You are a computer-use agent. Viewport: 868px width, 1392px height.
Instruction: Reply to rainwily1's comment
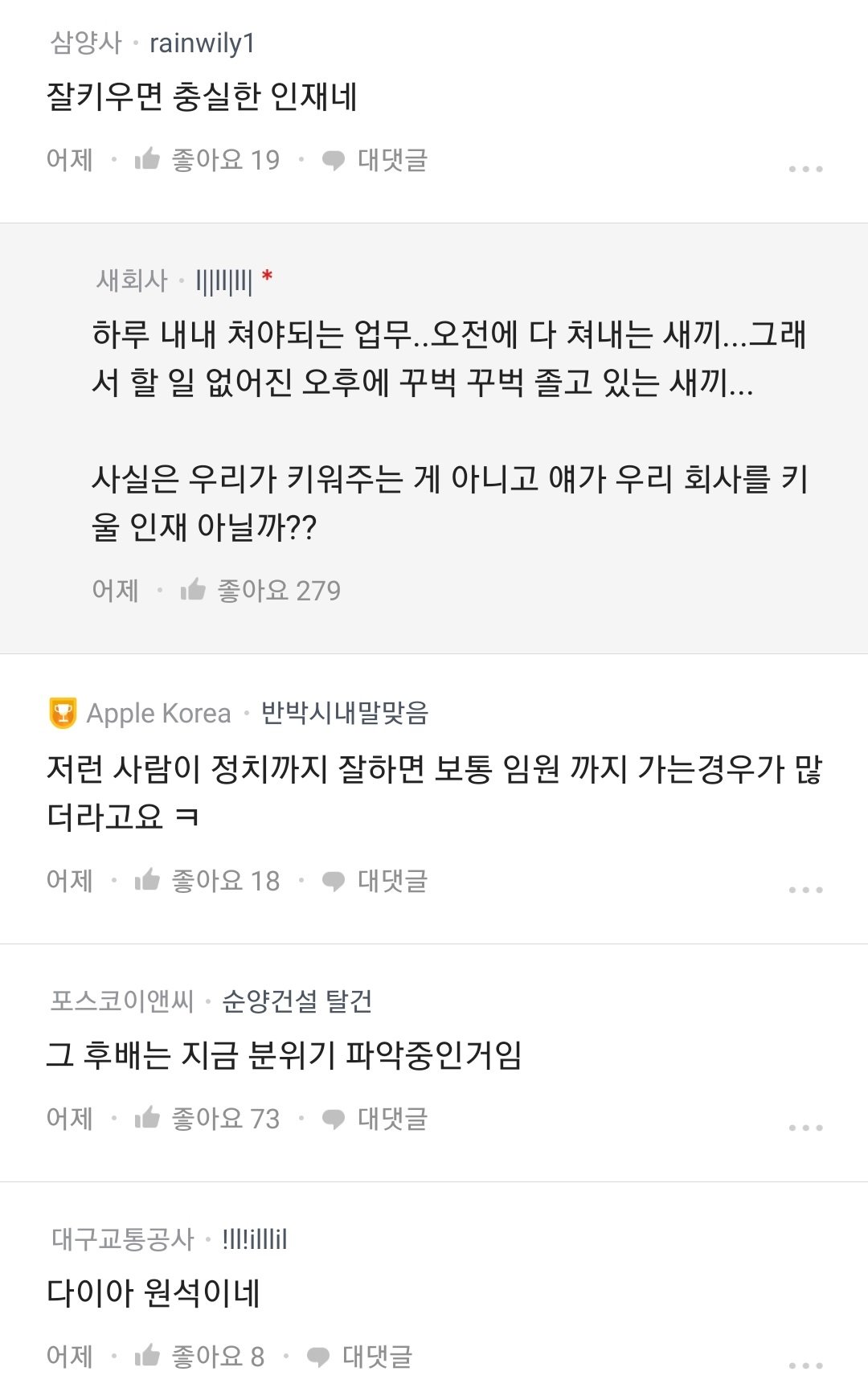click(375, 160)
